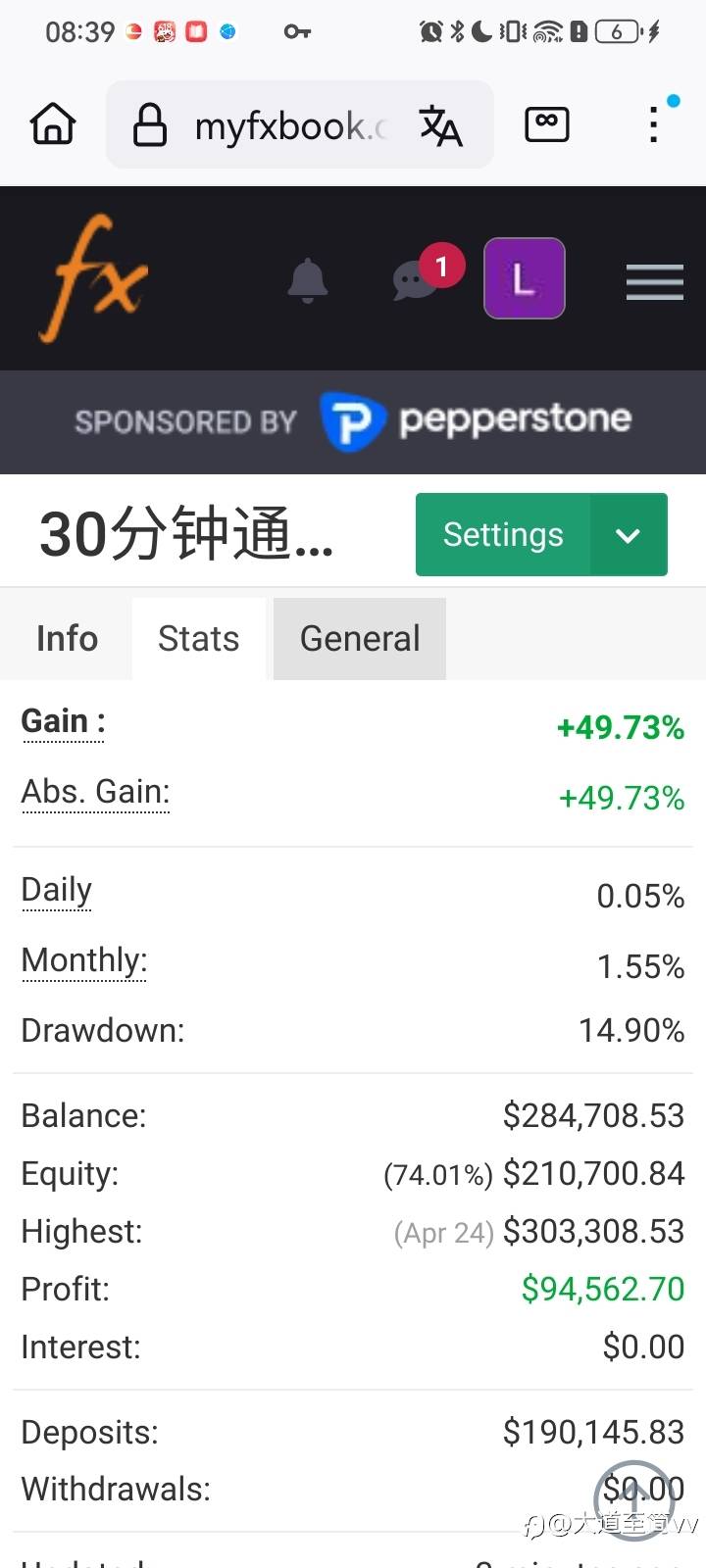Screen dimensions: 706x1568
Task: Switch to the Info tab
Action: click(67, 639)
